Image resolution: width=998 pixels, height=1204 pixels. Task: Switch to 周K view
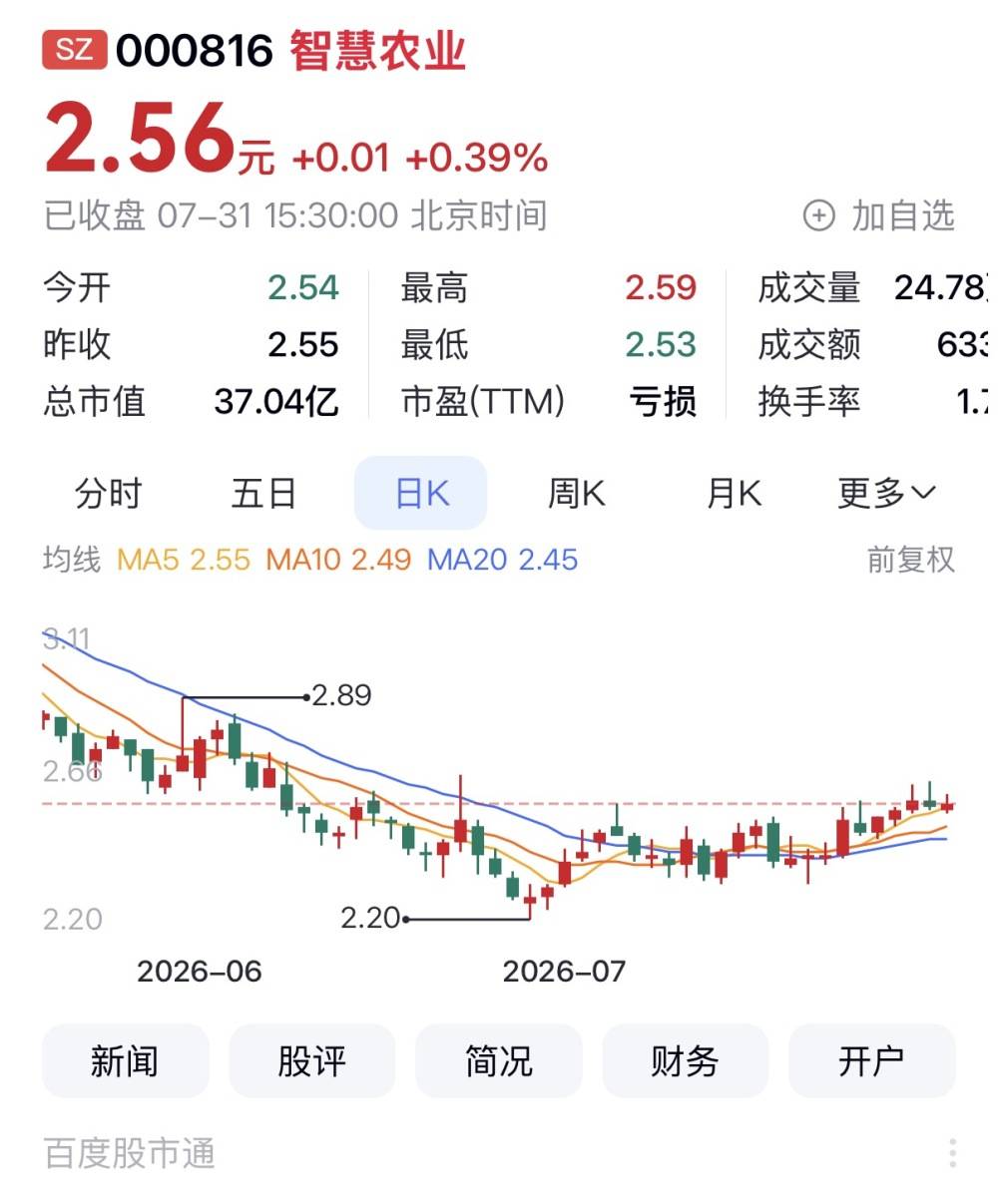(577, 494)
